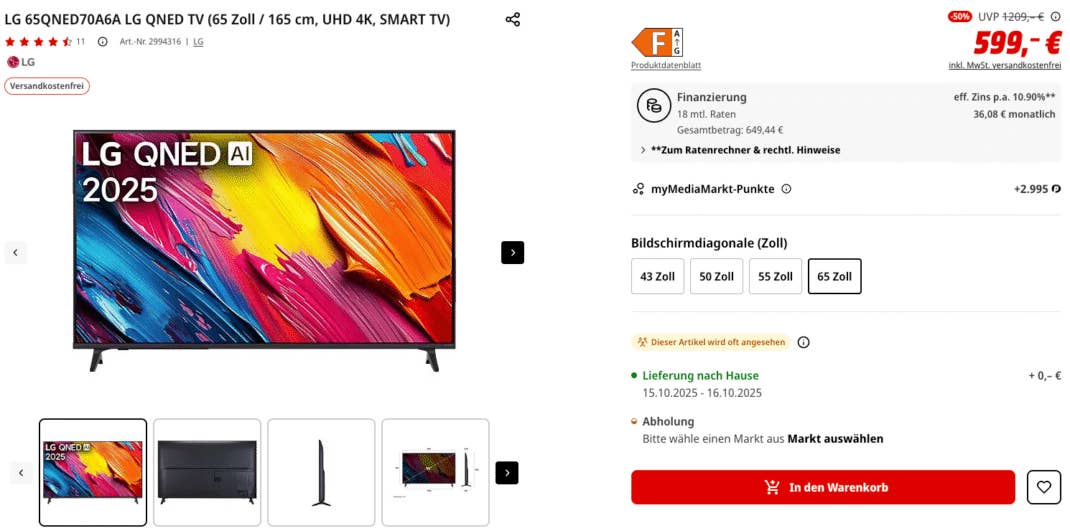The height and width of the screenshot is (531, 1070).
Task: Open the star ratings with 11 reviews
Action: click(x=45, y=42)
